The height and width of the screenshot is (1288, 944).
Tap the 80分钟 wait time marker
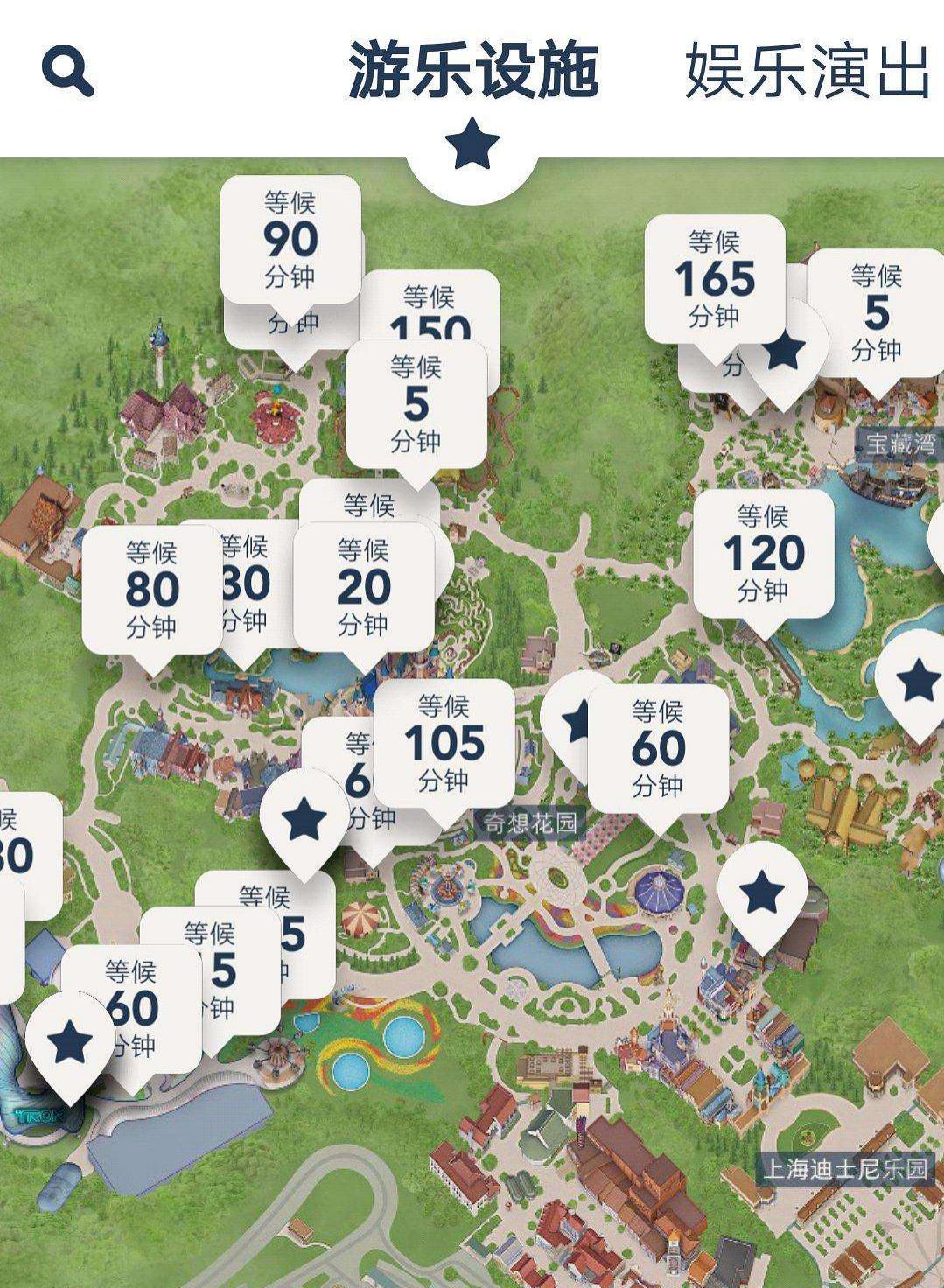(151, 589)
